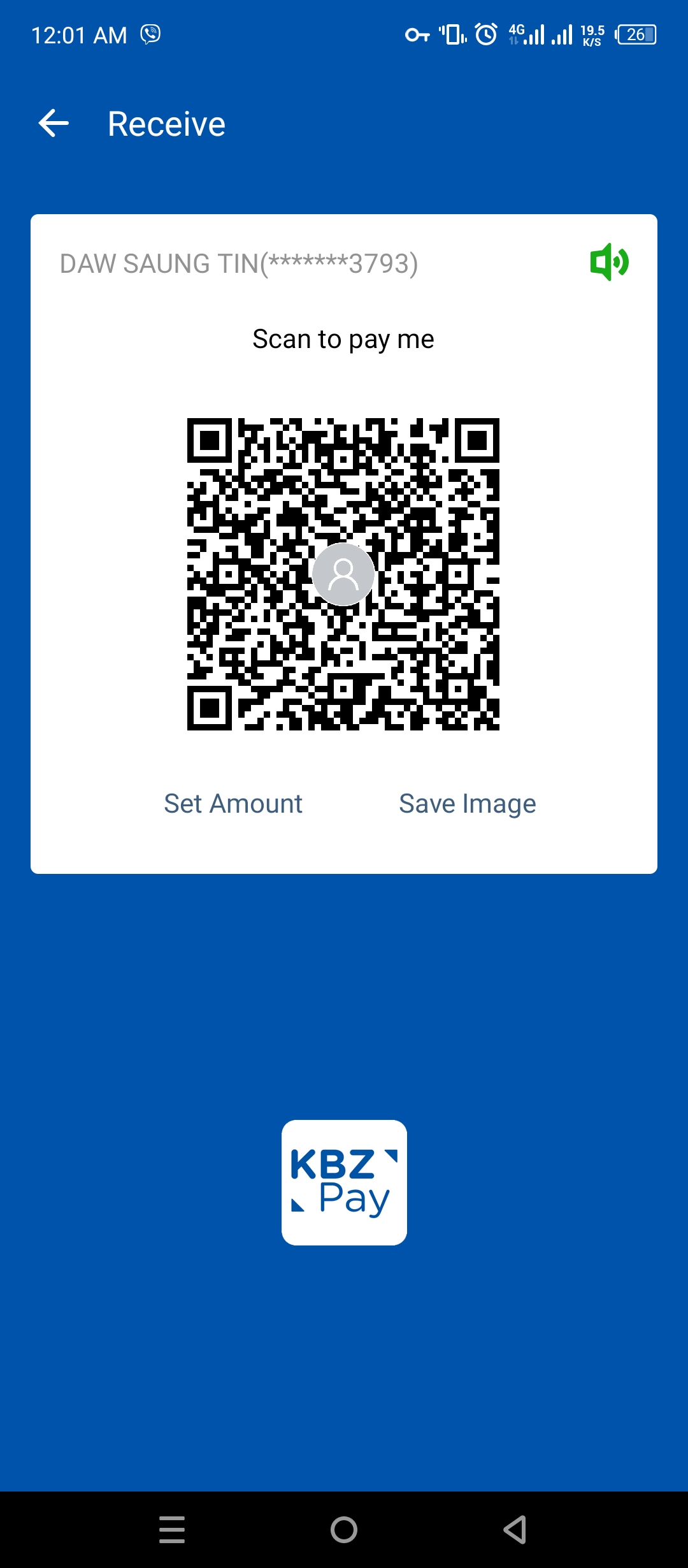Open recent apps from navigation bar
688x1568 pixels.
(x=172, y=1530)
